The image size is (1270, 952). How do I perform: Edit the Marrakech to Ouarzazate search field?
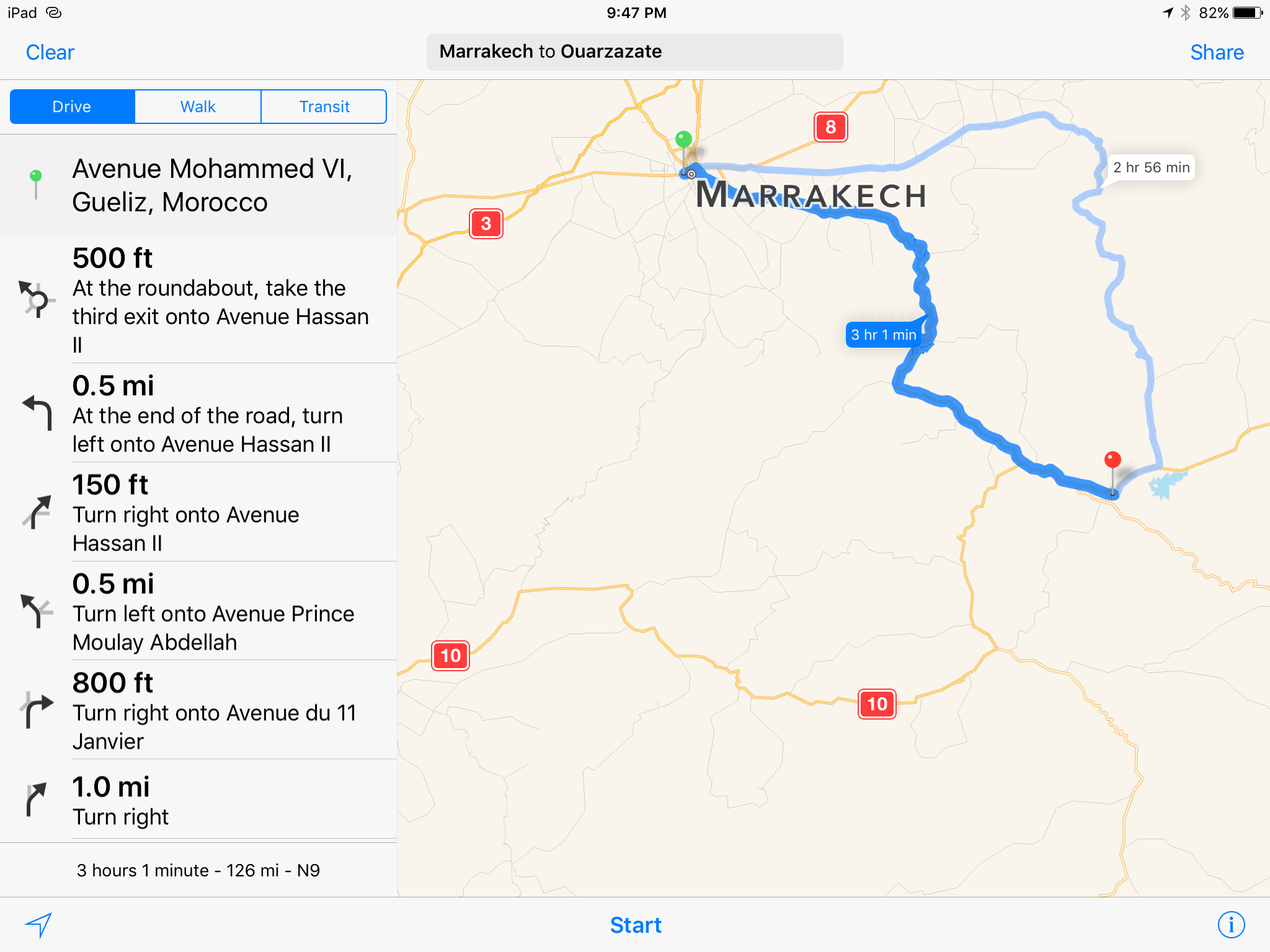[634, 52]
